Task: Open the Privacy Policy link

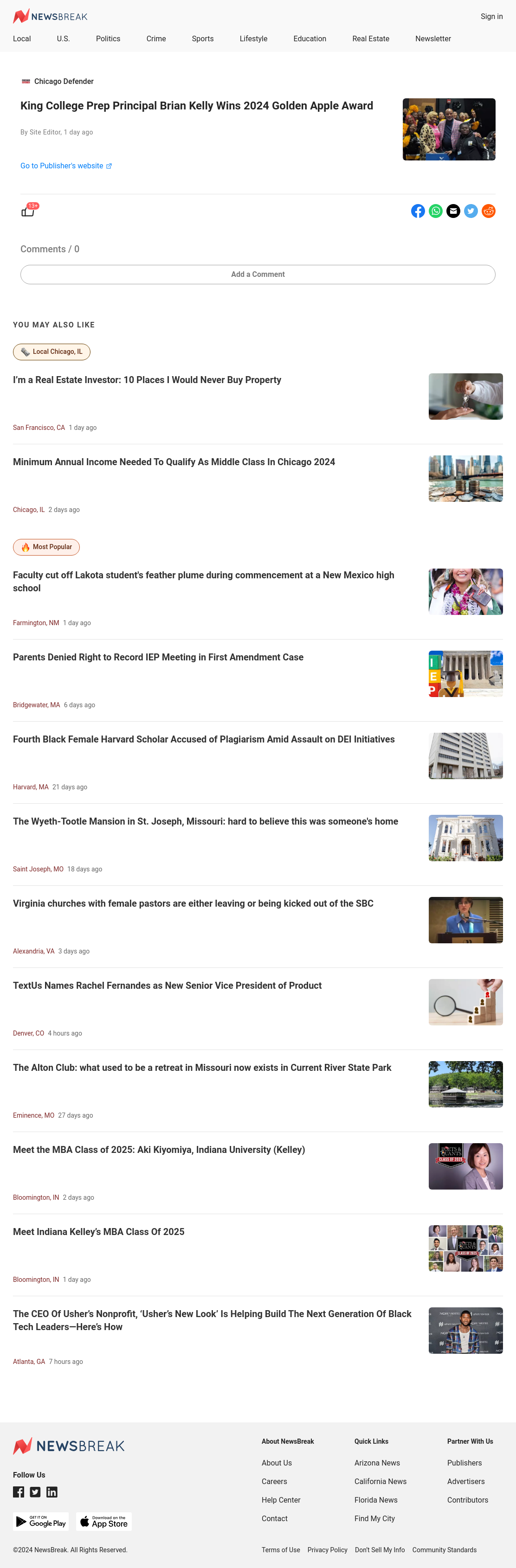Action: pyautogui.click(x=327, y=1550)
